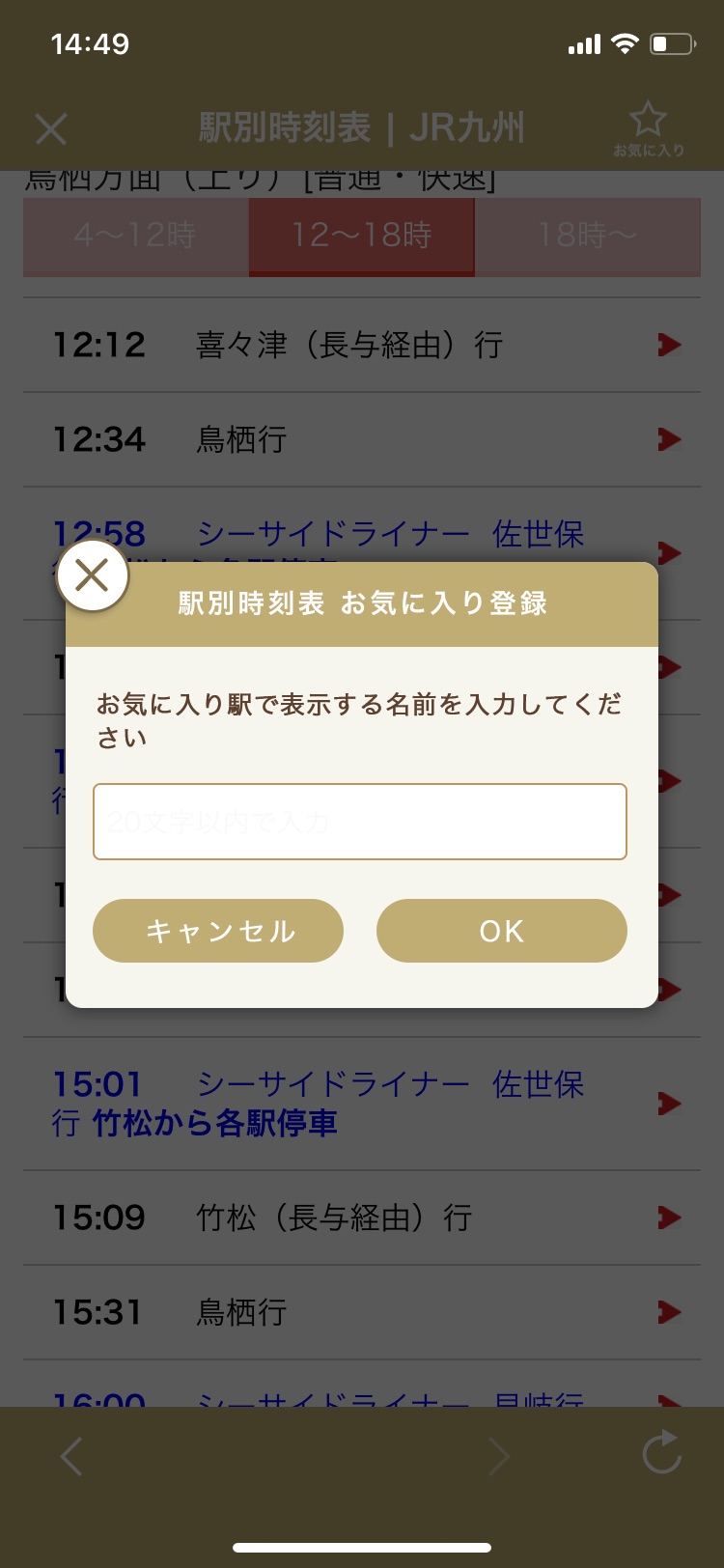Switch to the 4〜12時 tab
Viewport: 724px width, 1568px height.
[136, 237]
